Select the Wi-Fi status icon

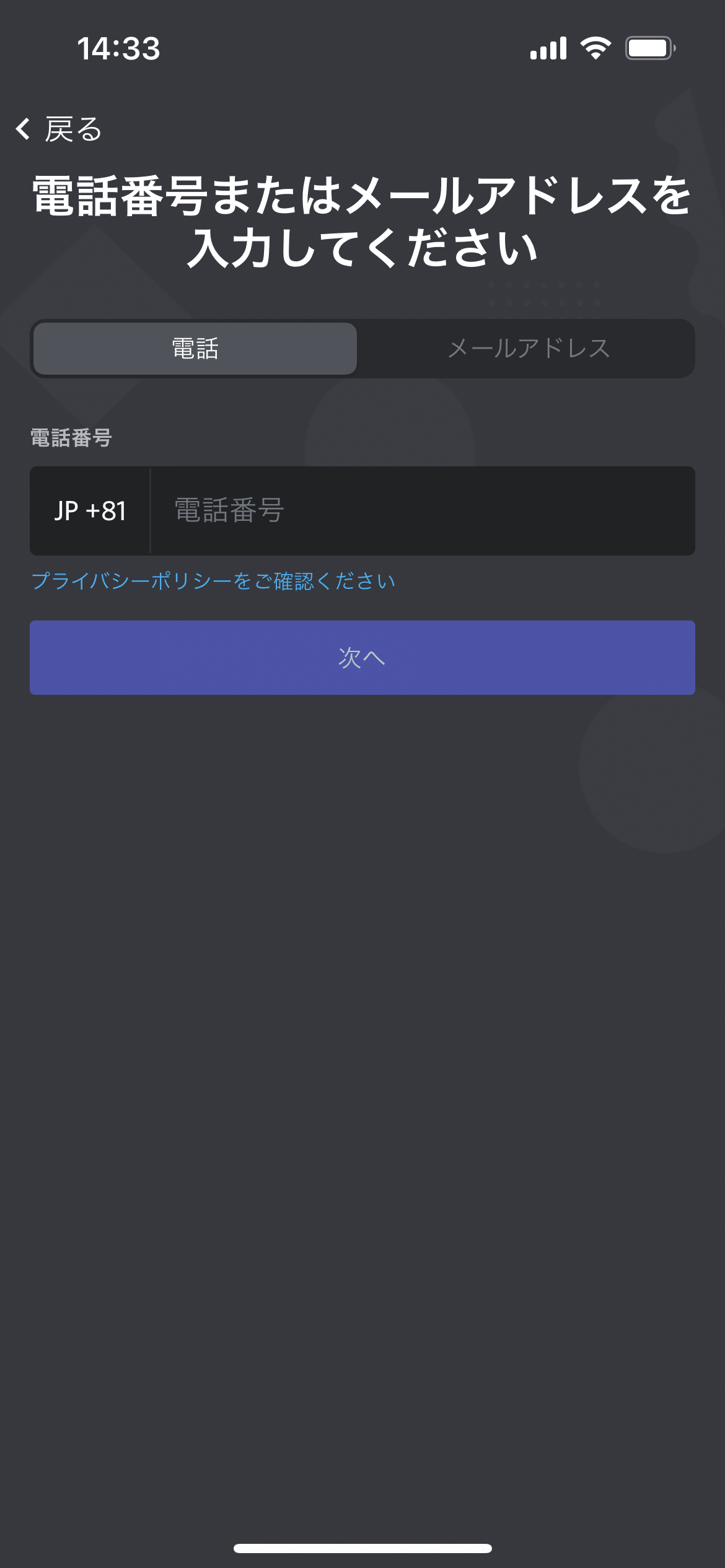point(594,49)
